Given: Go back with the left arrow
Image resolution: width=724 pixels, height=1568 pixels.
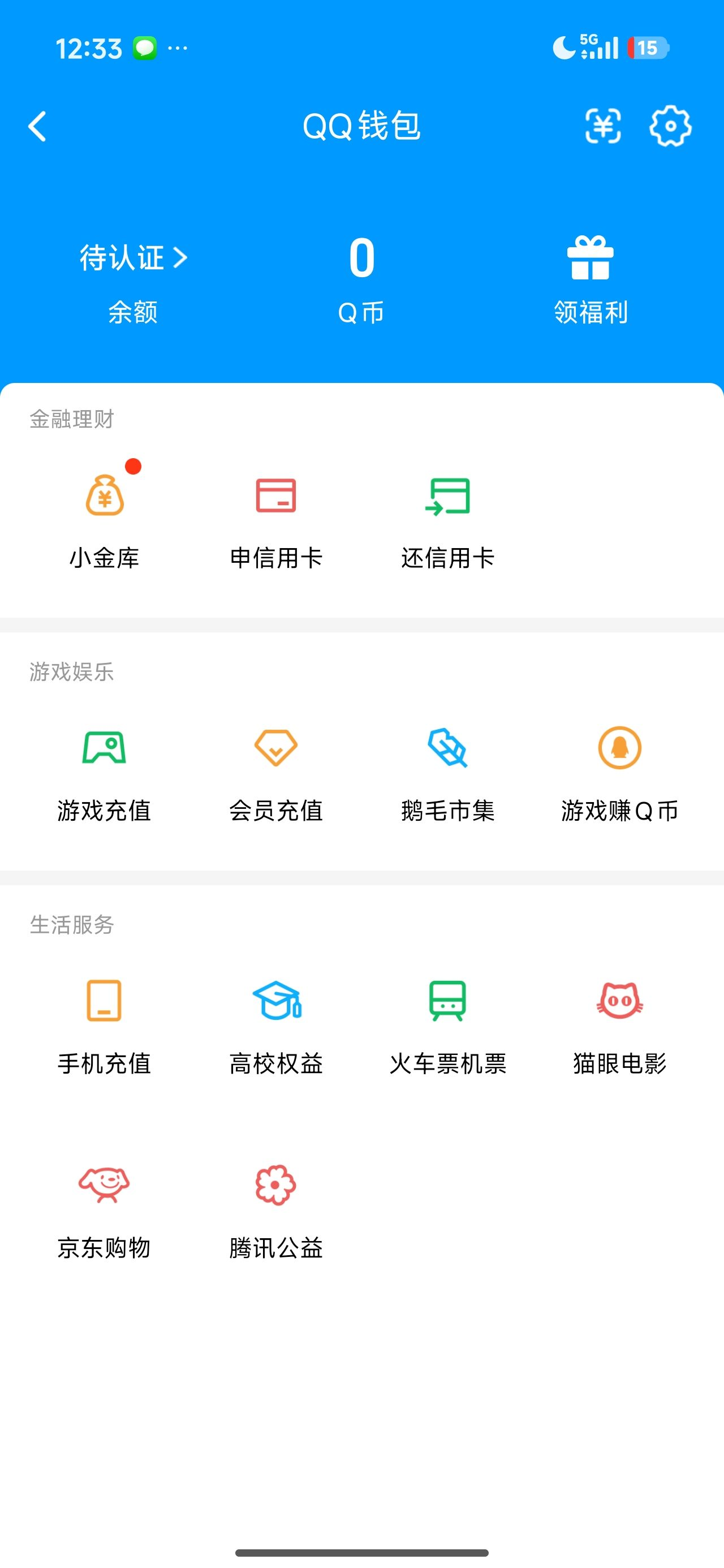Looking at the screenshot, I should point(37,127).
